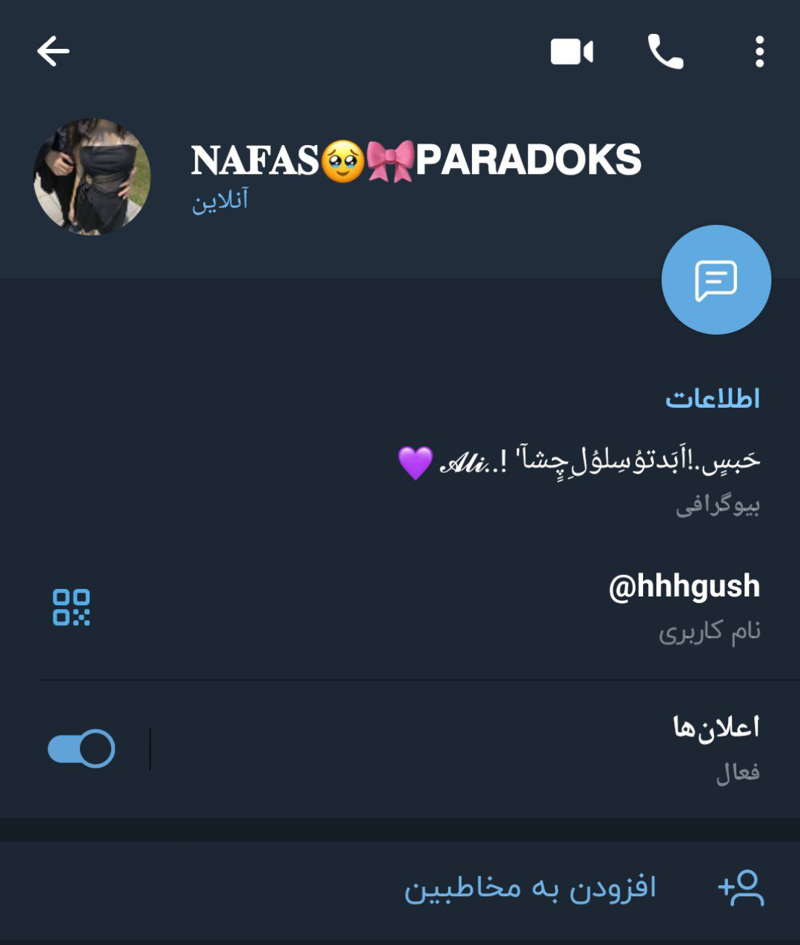Toggle the notifications switch off
800x945 pixels.
pos(82,748)
